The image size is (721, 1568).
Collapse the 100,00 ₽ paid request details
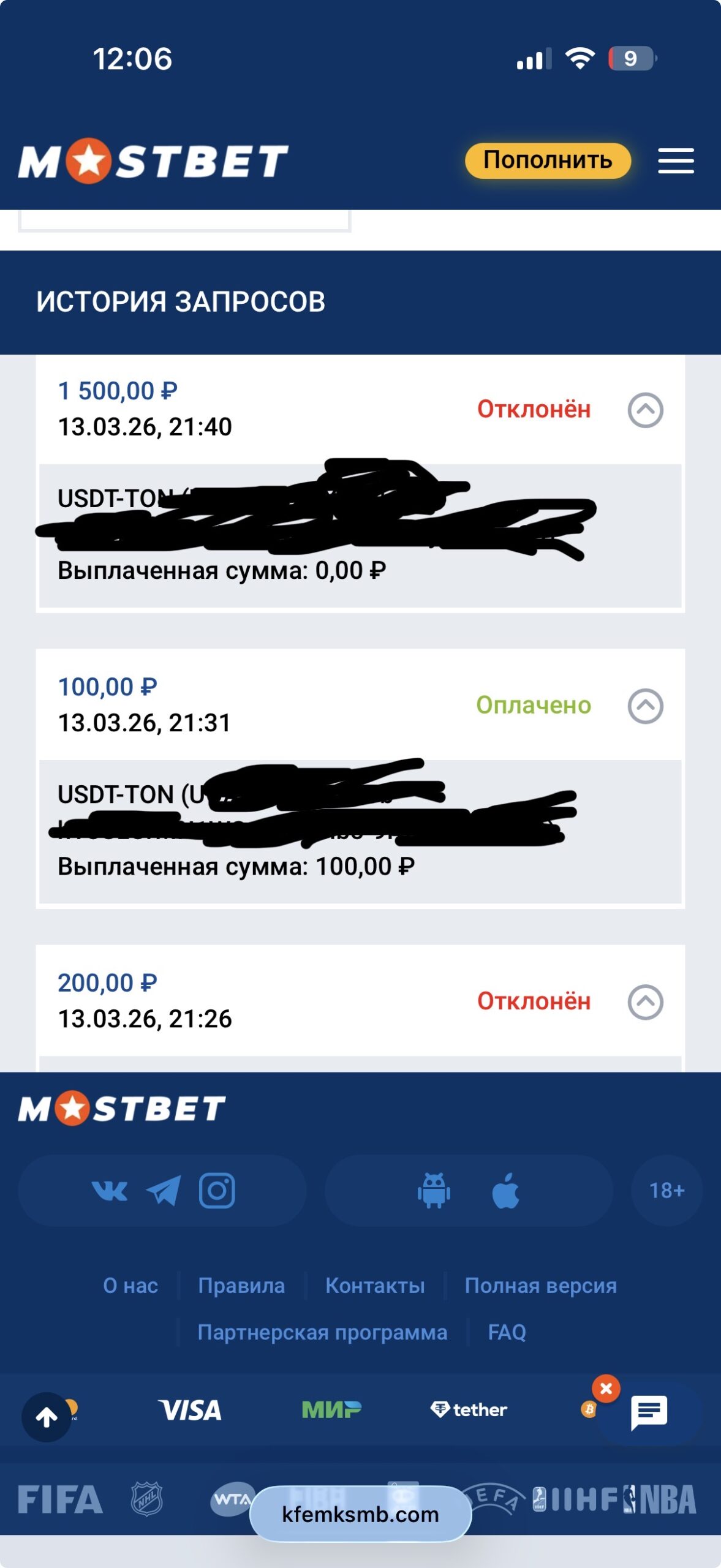[645, 706]
